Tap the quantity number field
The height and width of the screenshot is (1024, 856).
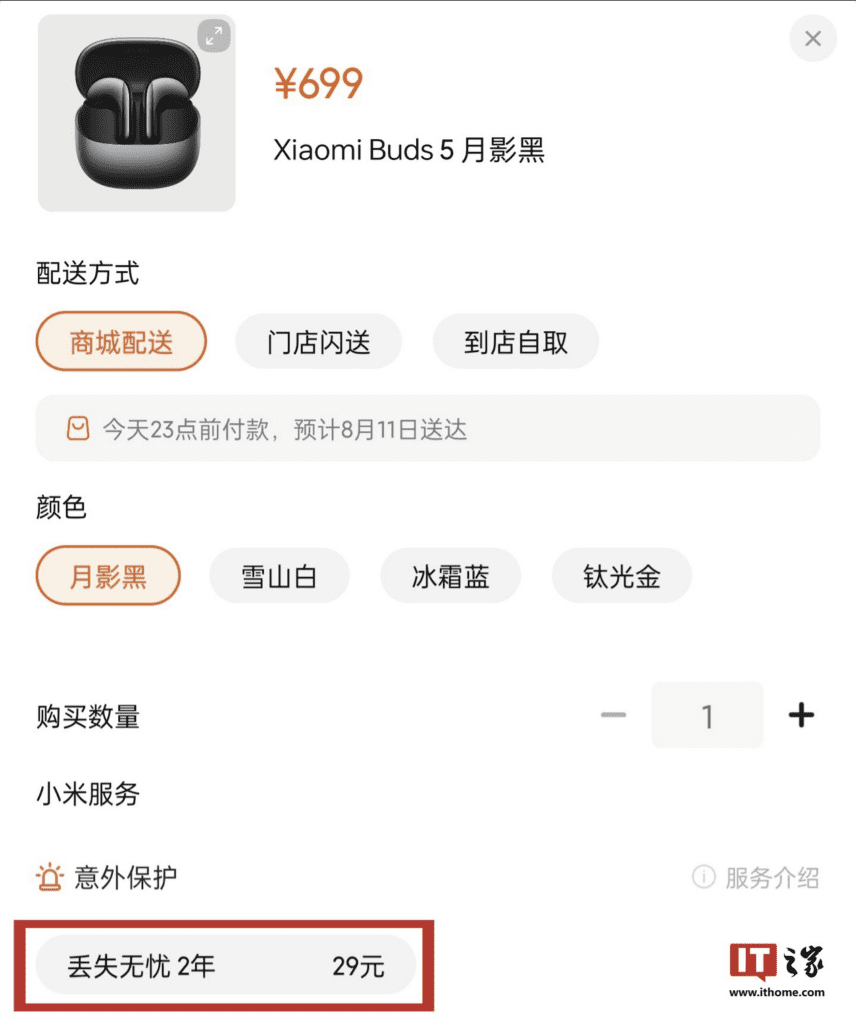pos(707,715)
